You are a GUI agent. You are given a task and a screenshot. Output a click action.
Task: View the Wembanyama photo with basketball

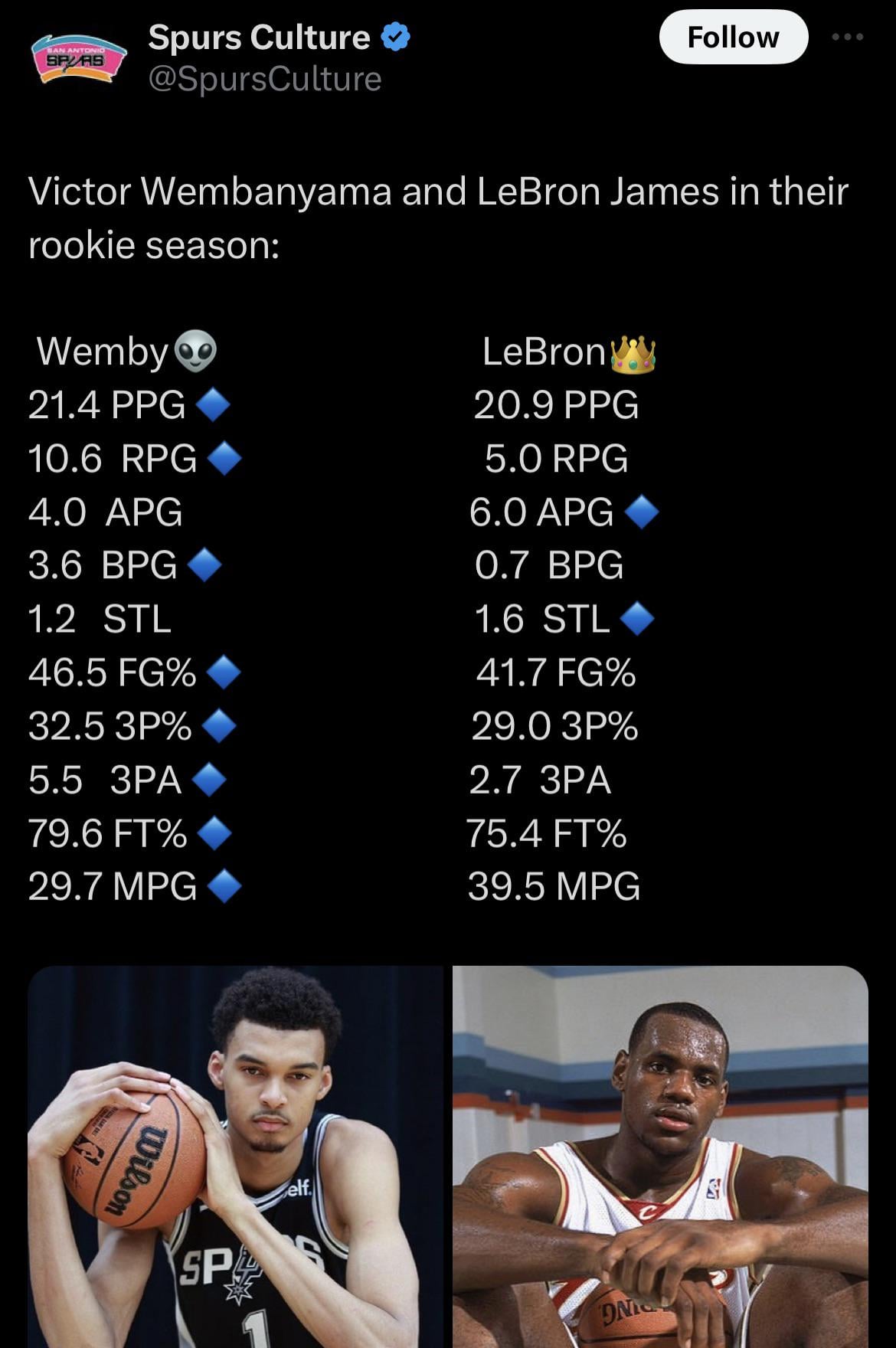point(235,1157)
